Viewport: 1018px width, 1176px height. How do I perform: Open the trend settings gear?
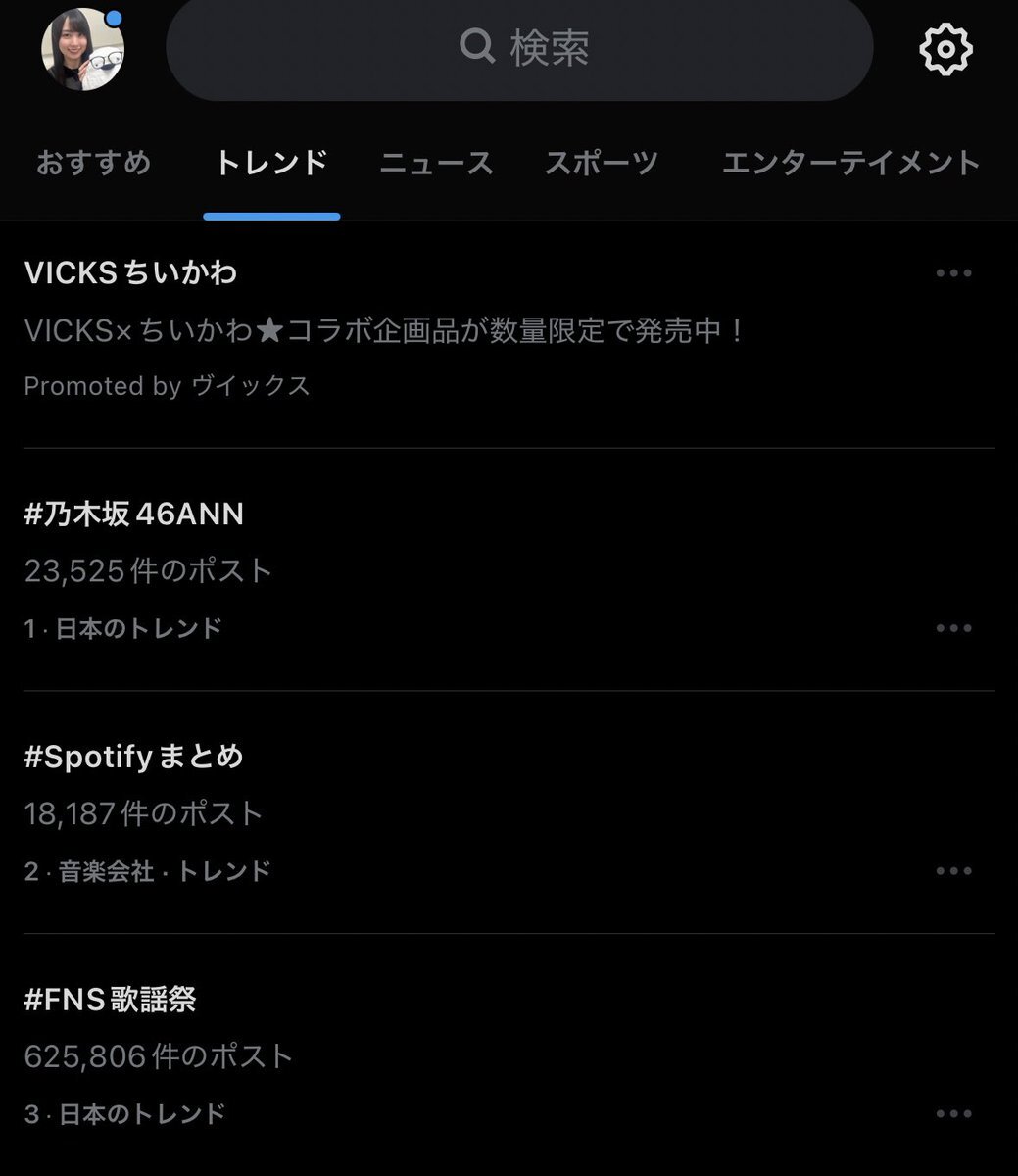pos(945,49)
